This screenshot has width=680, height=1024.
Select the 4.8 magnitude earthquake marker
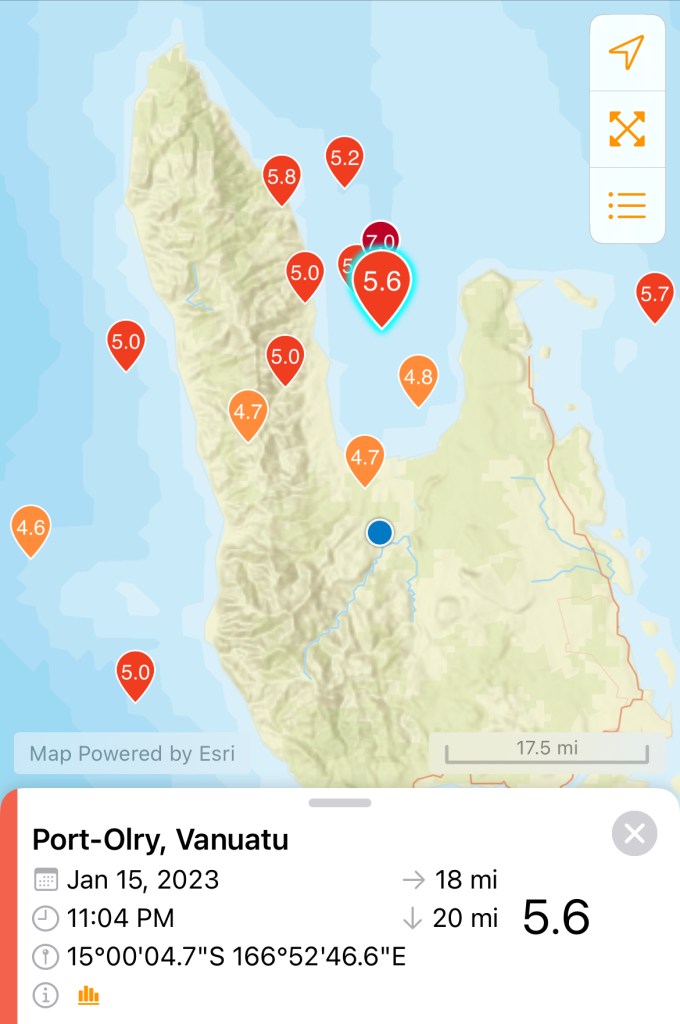(417, 378)
